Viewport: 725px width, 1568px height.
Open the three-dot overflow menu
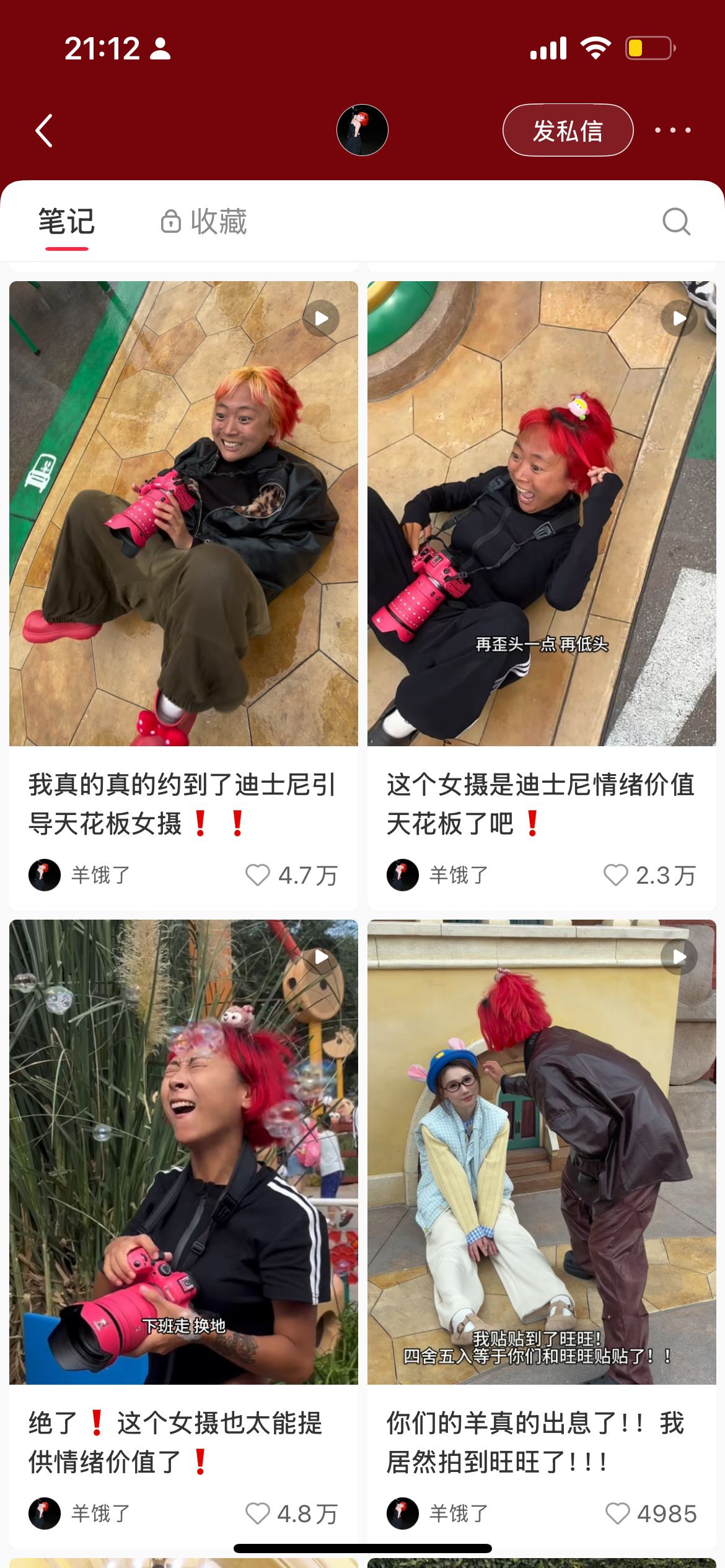[x=672, y=130]
